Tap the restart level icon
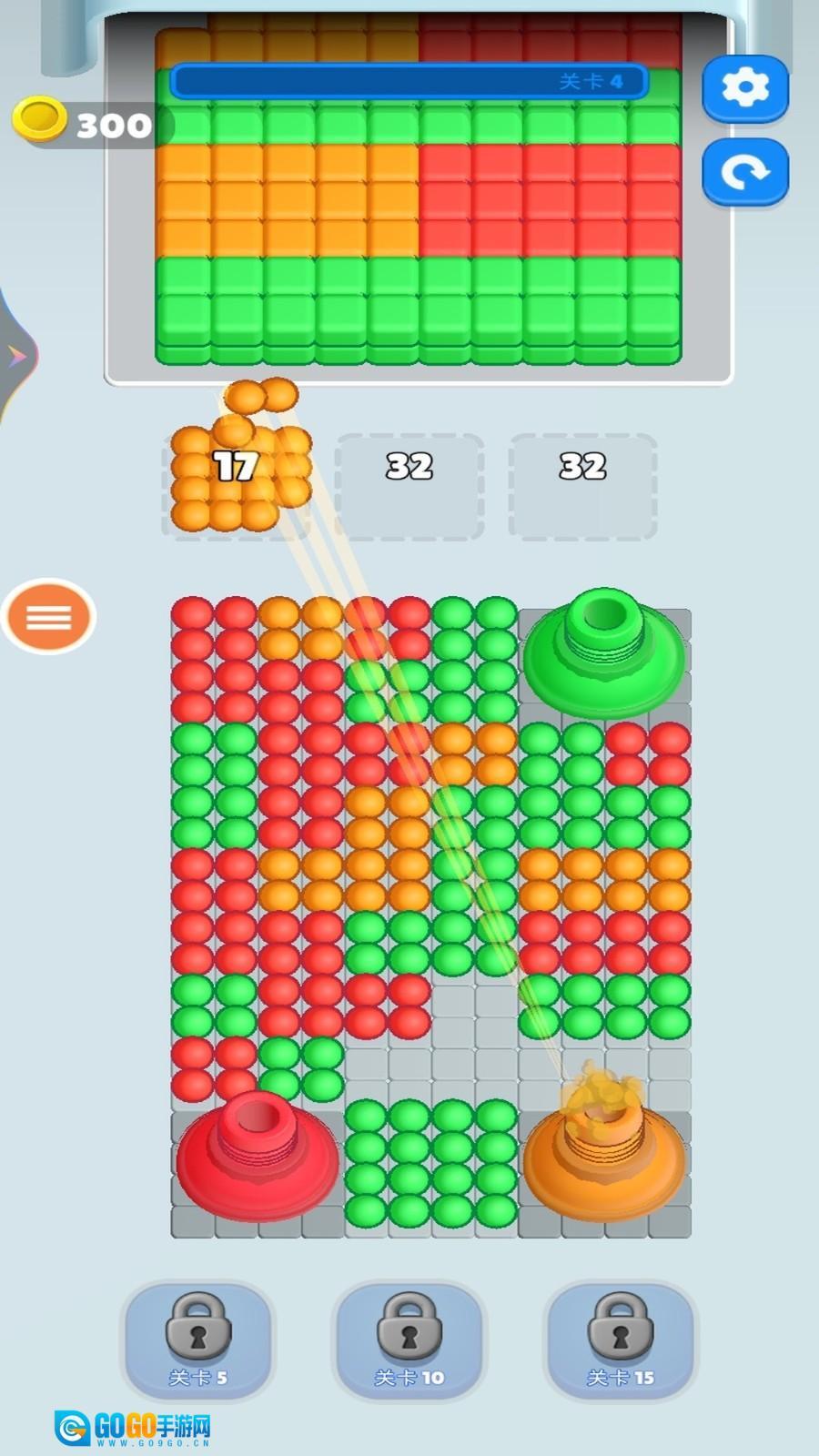Viewport: 819px width, 1456px height. pos(745,173)
